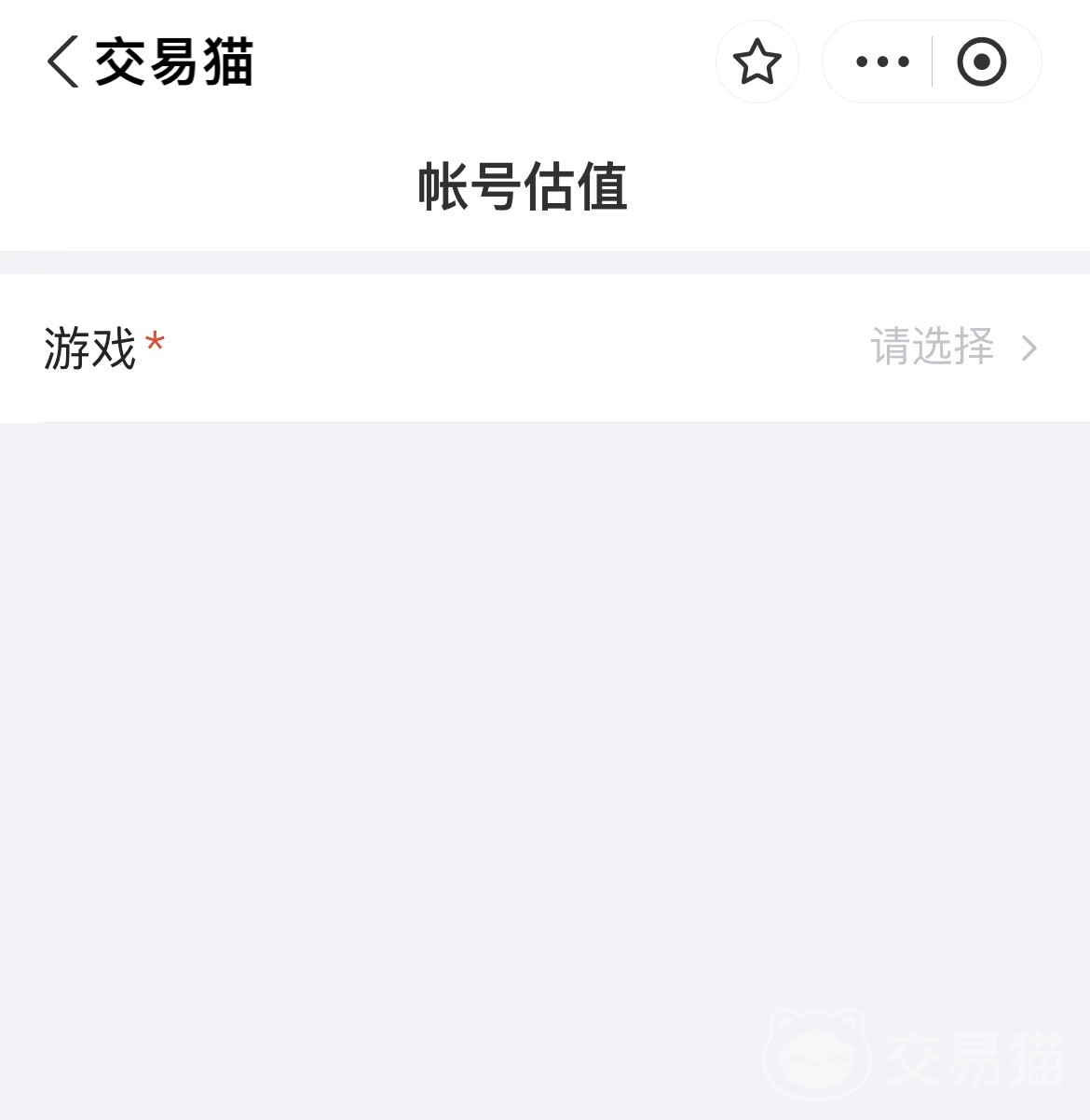1090x1120 pixels.
Task: Open the game picker via the right arrow
Action: pos(1029,348)
